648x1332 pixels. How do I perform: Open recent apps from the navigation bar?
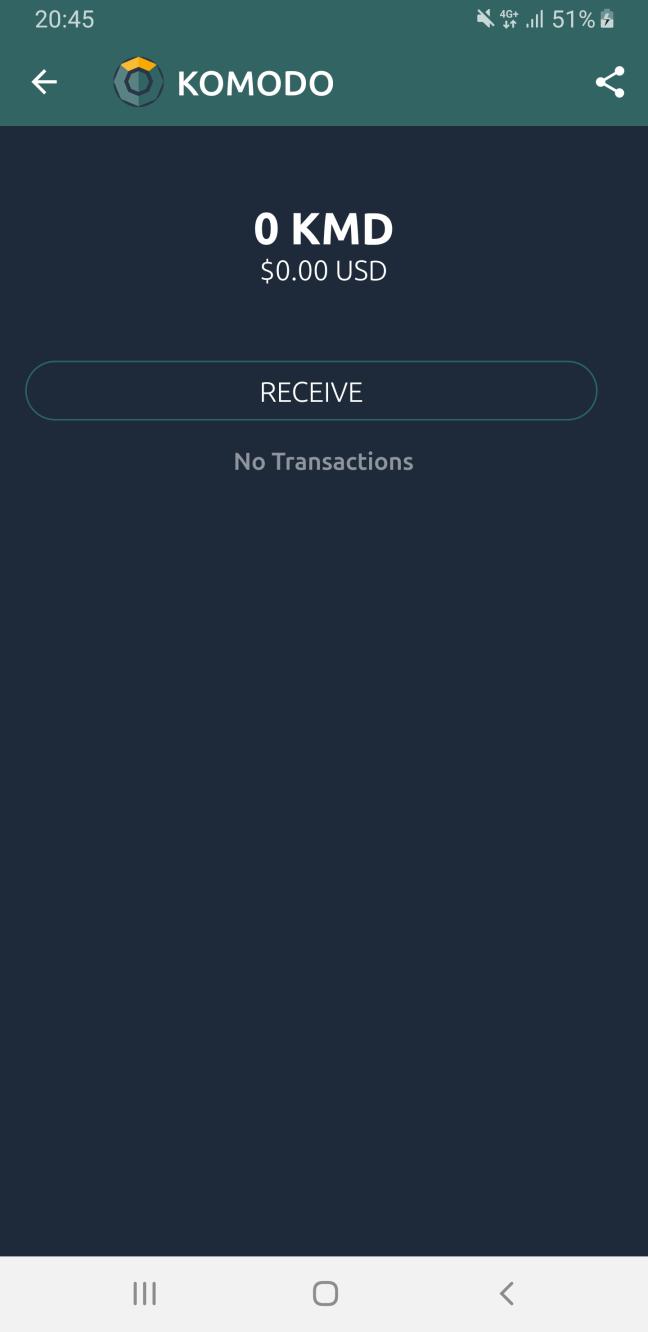(145, 1294)
